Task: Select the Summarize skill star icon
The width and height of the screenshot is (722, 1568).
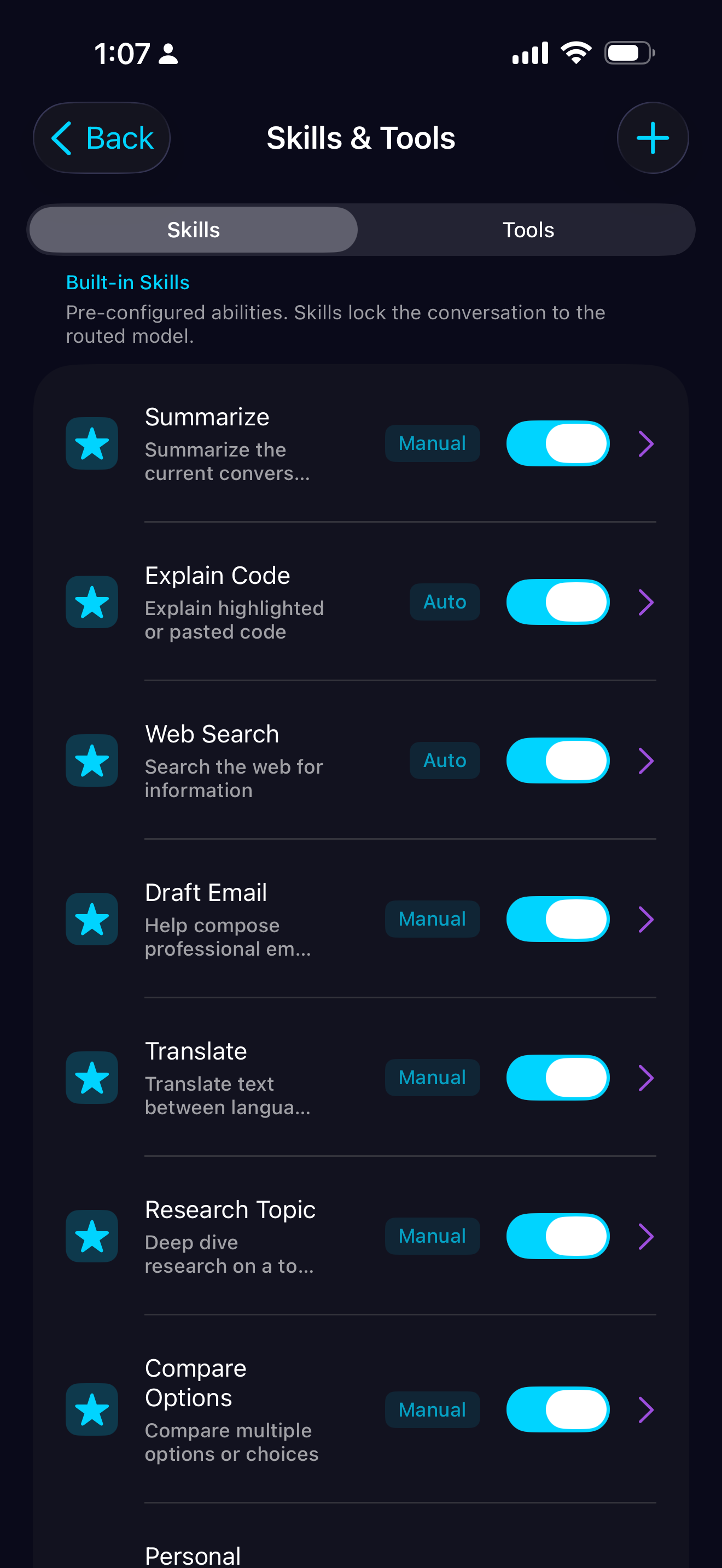Action: [91, 443]
